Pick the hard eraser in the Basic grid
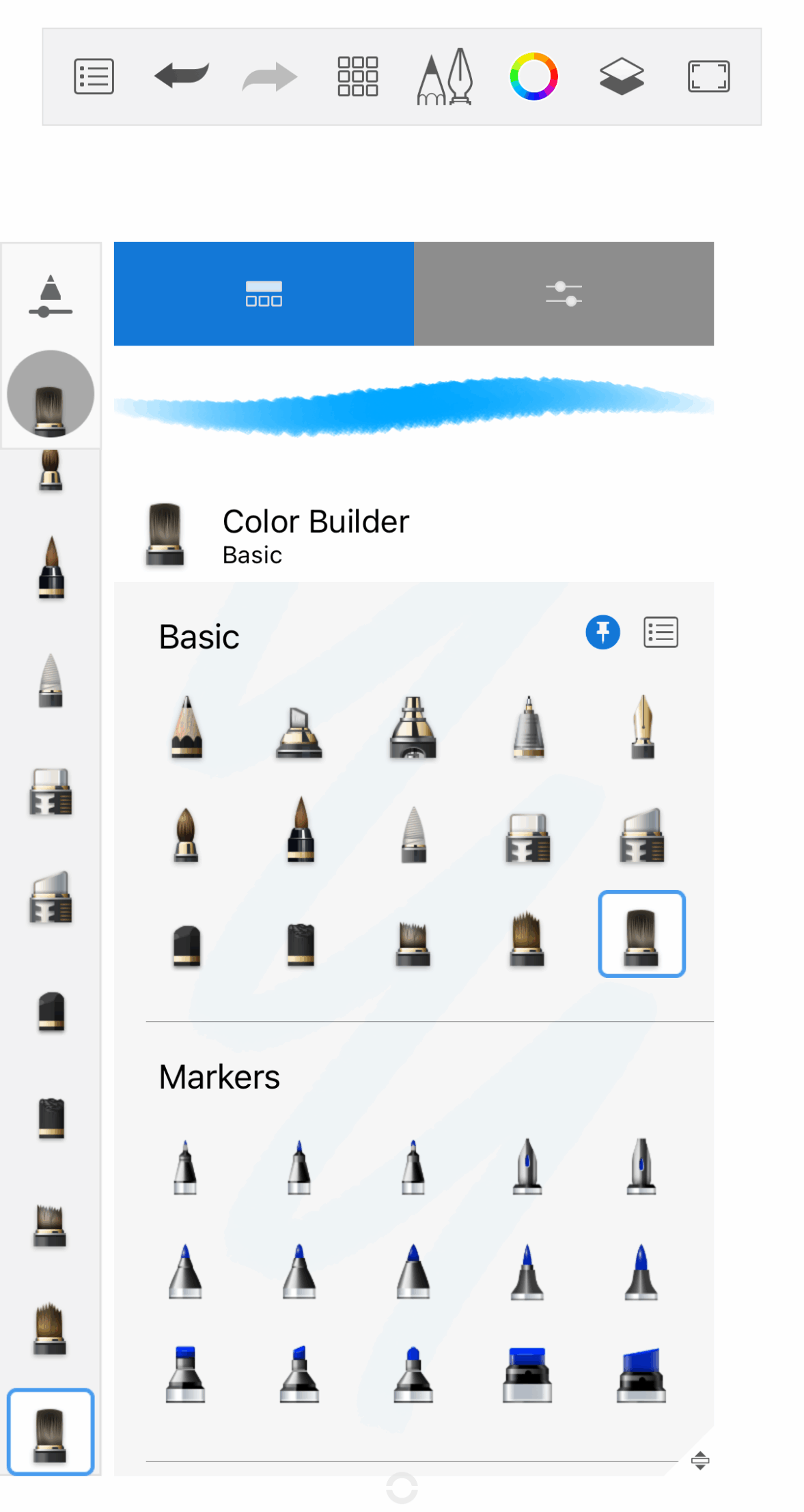804x1512 pixels. click(186, 946)
